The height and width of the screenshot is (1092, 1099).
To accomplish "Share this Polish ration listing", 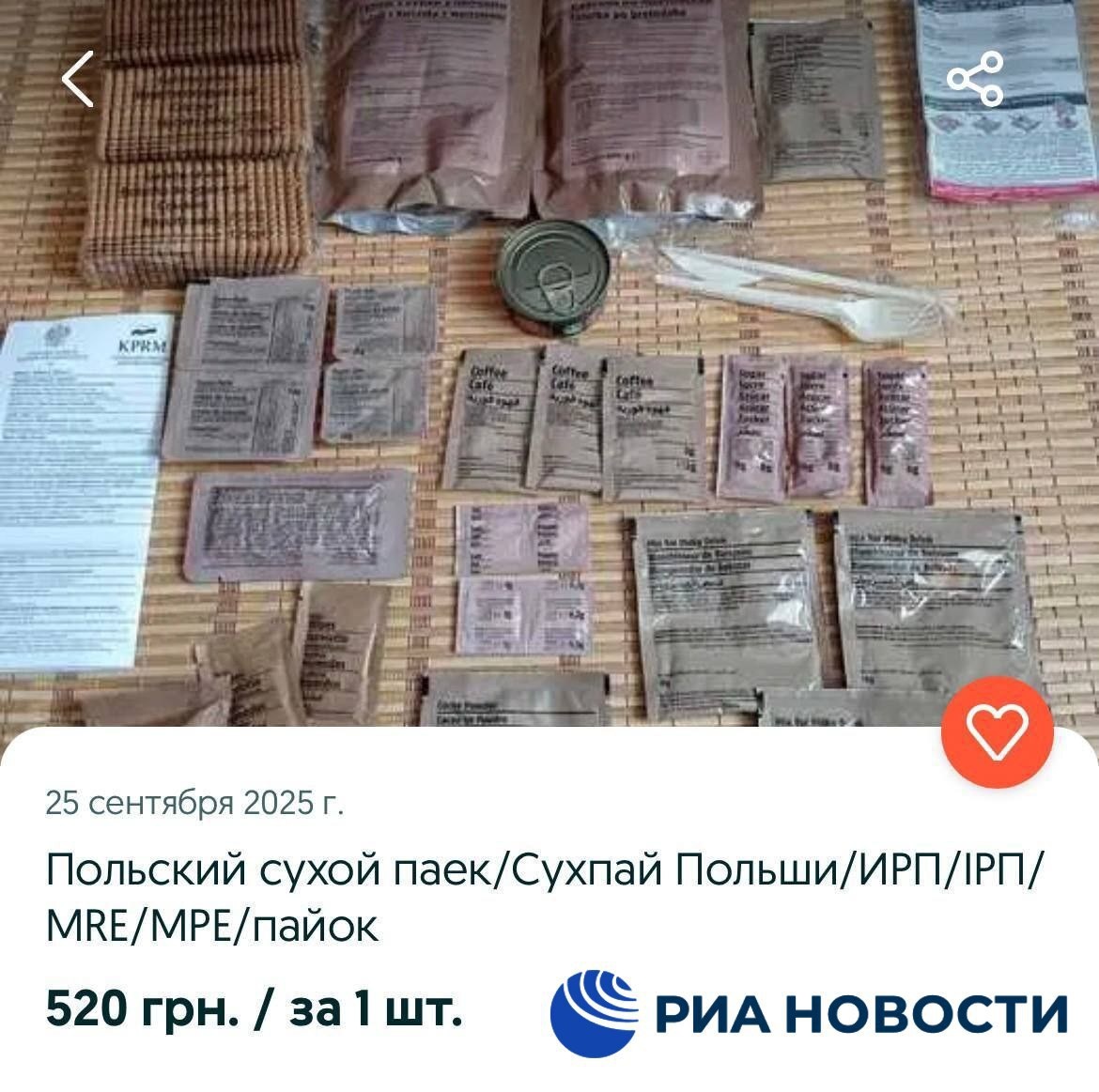I will click(975, 79).
